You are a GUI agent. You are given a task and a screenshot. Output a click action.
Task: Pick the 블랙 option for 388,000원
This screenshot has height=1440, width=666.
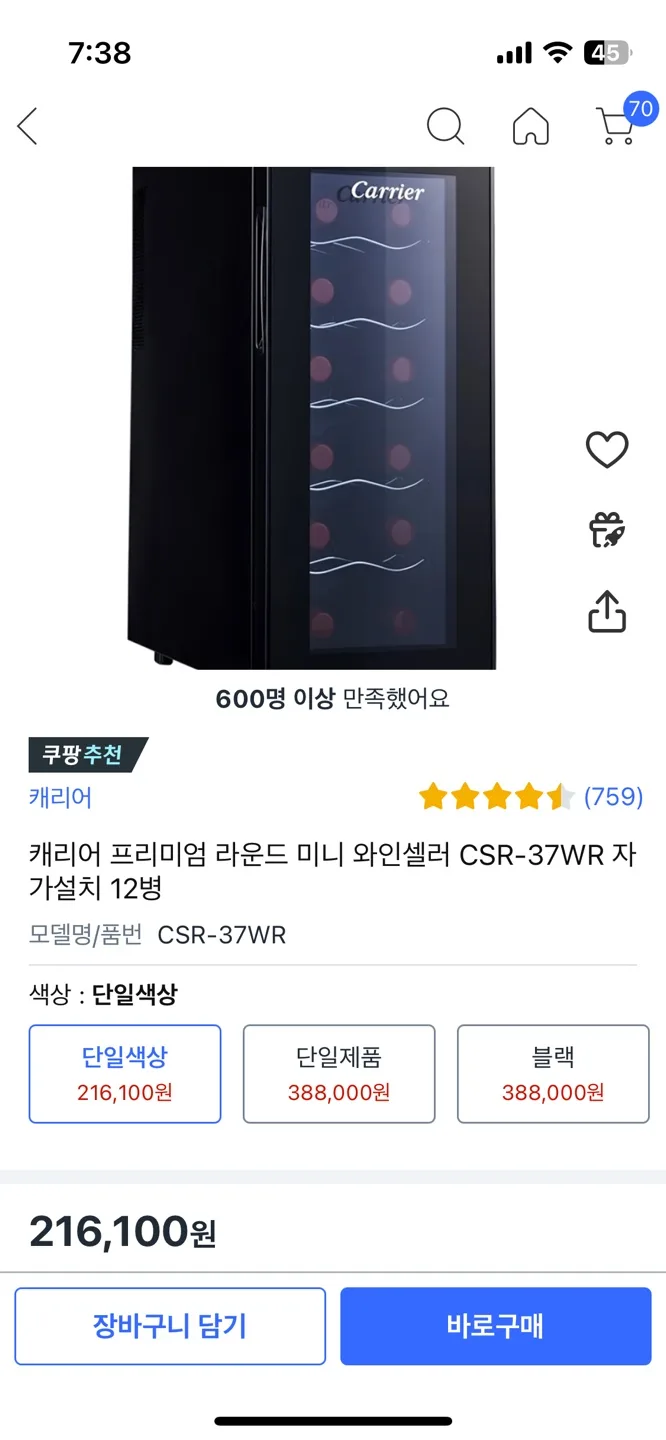click(x=553, y=1073)
